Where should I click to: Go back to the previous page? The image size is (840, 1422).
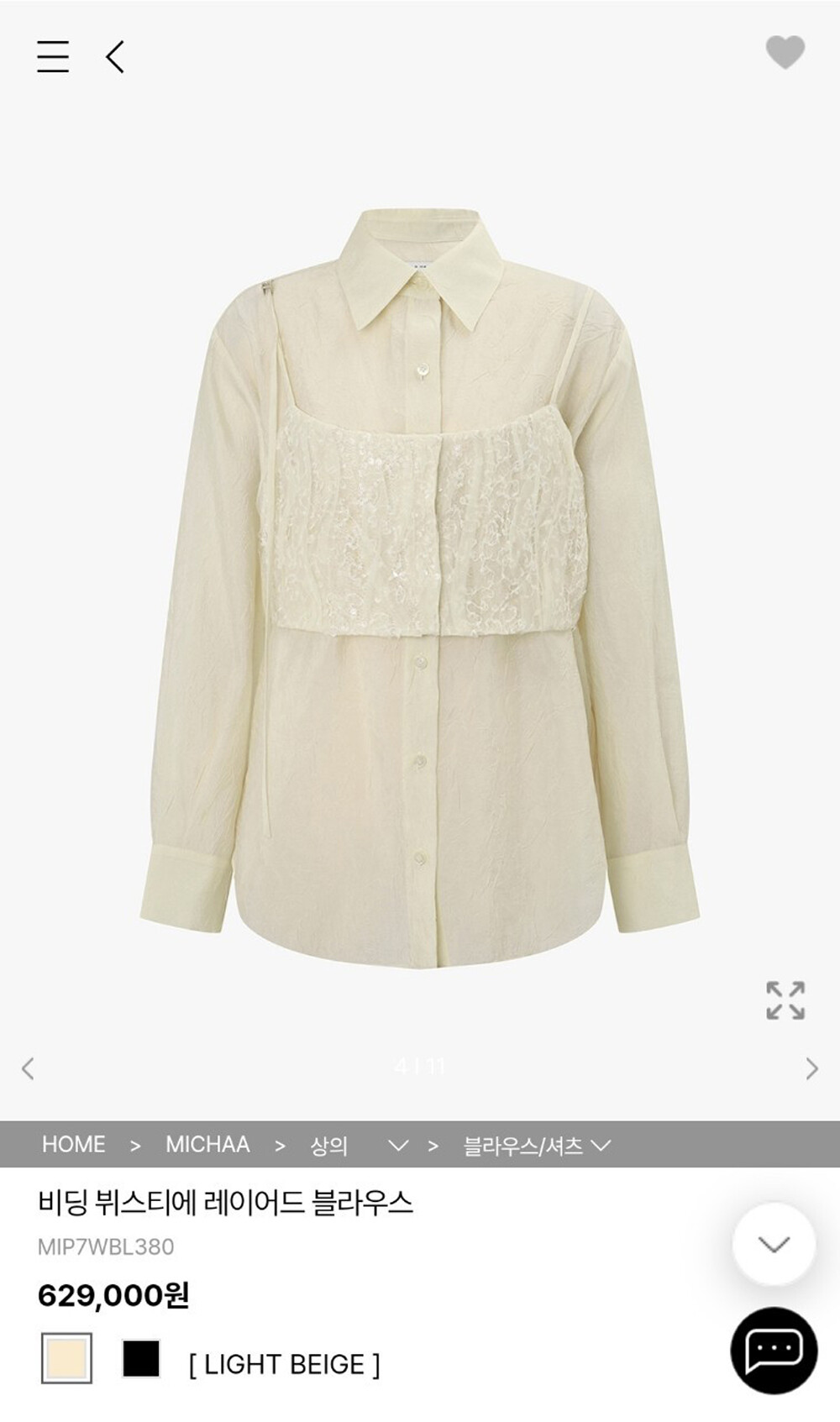coord(115,56)
